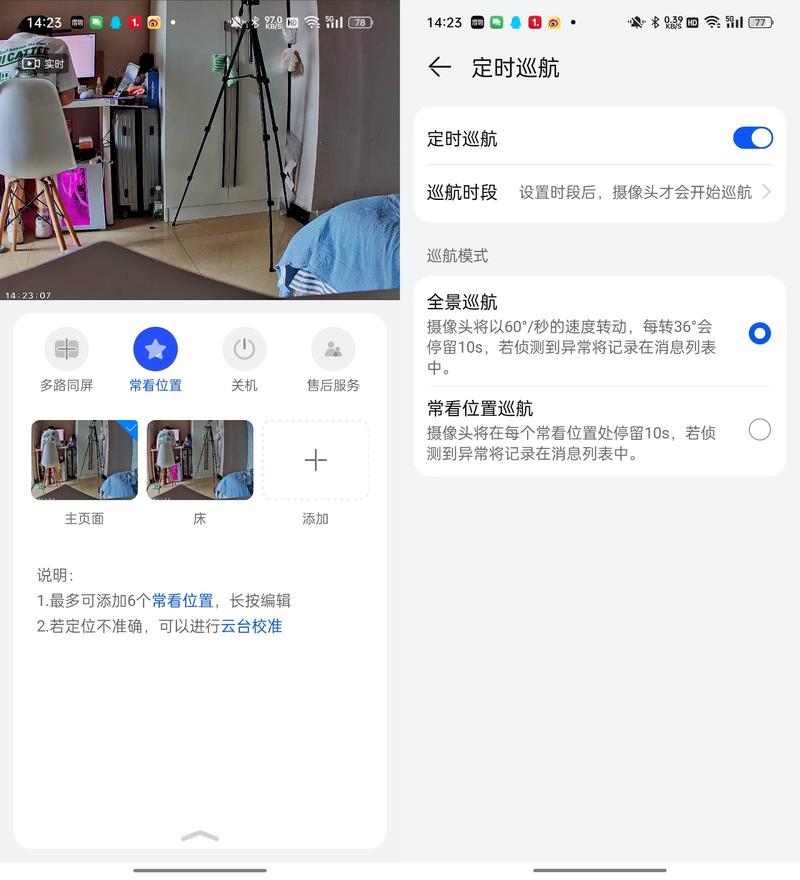Open the 常看位置 link in instructions
This screenshot has height=880, width=800.
182,600
